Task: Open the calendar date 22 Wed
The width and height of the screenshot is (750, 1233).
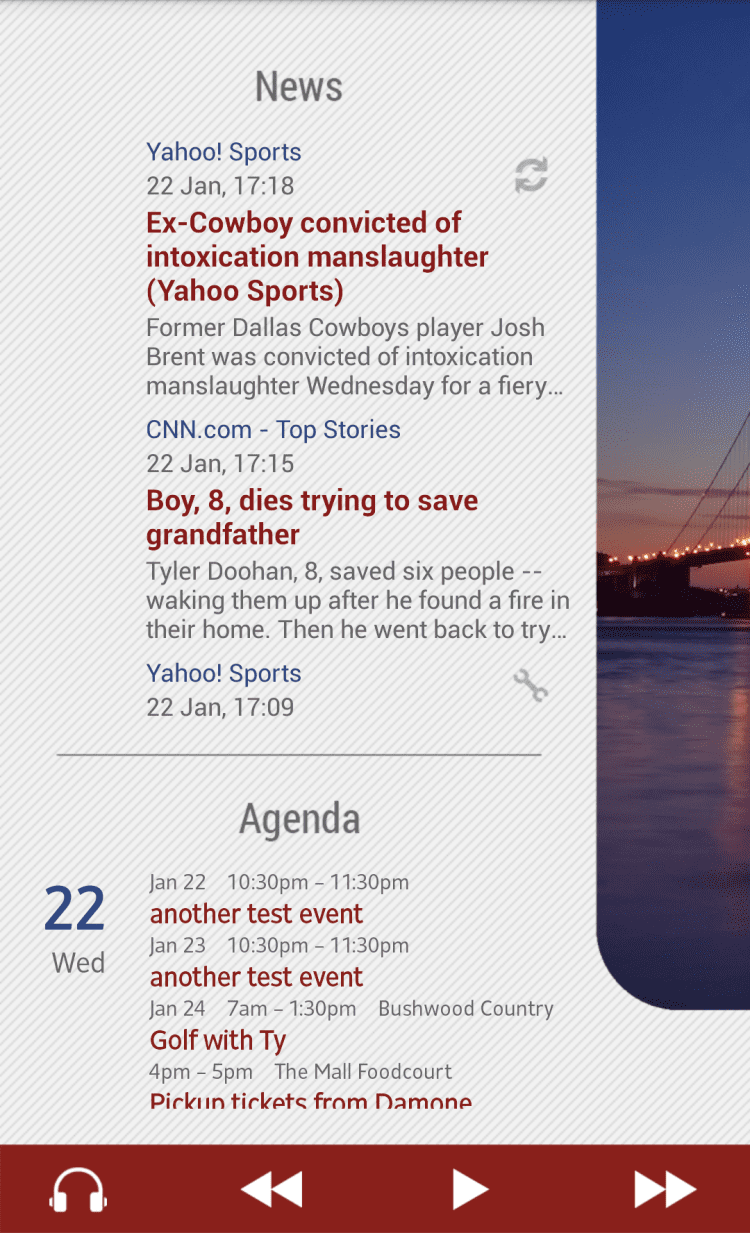Action: 76,928
